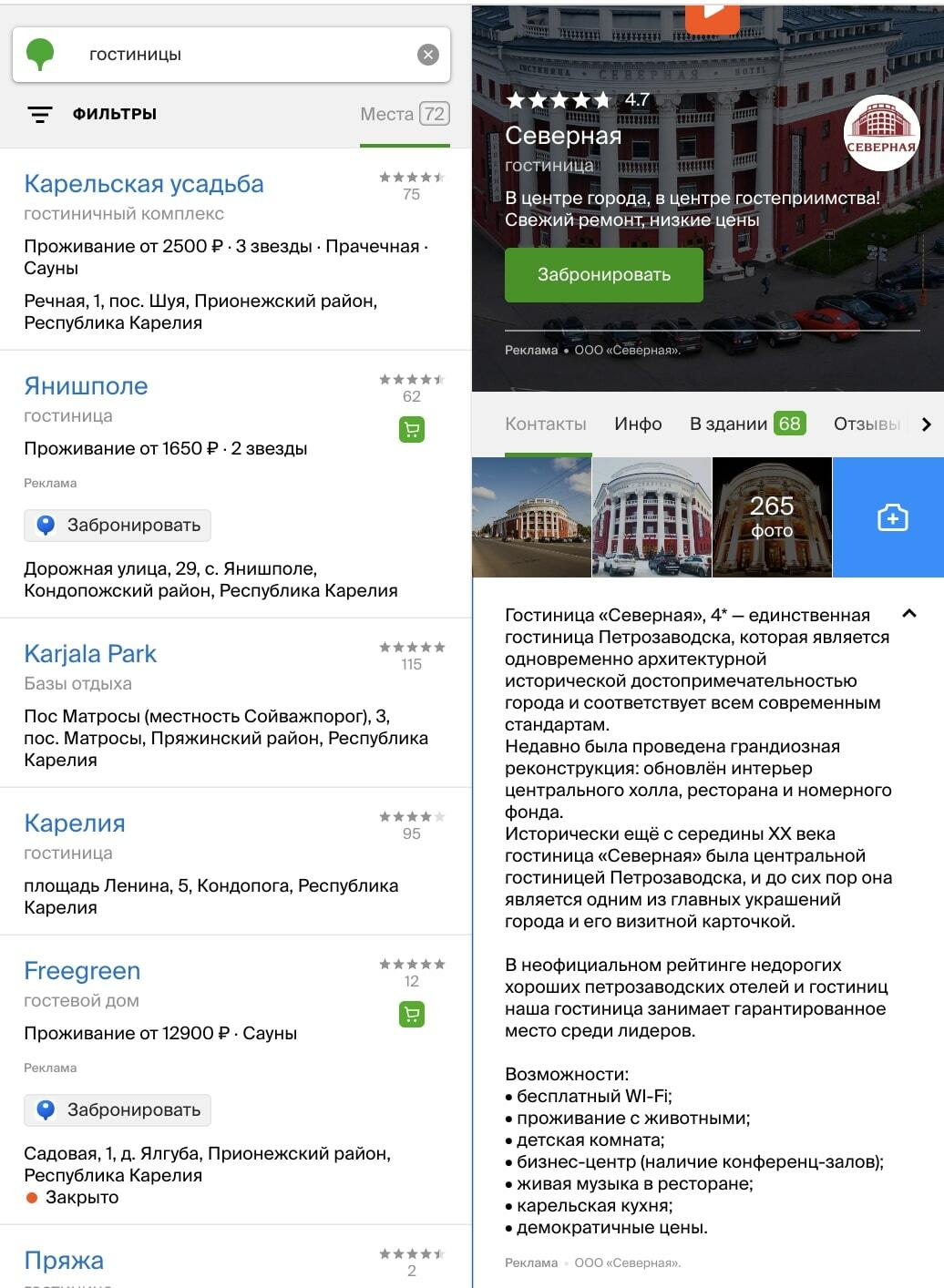
Task: Tap green Забронировать for Северная
Action: click(603, 275)
